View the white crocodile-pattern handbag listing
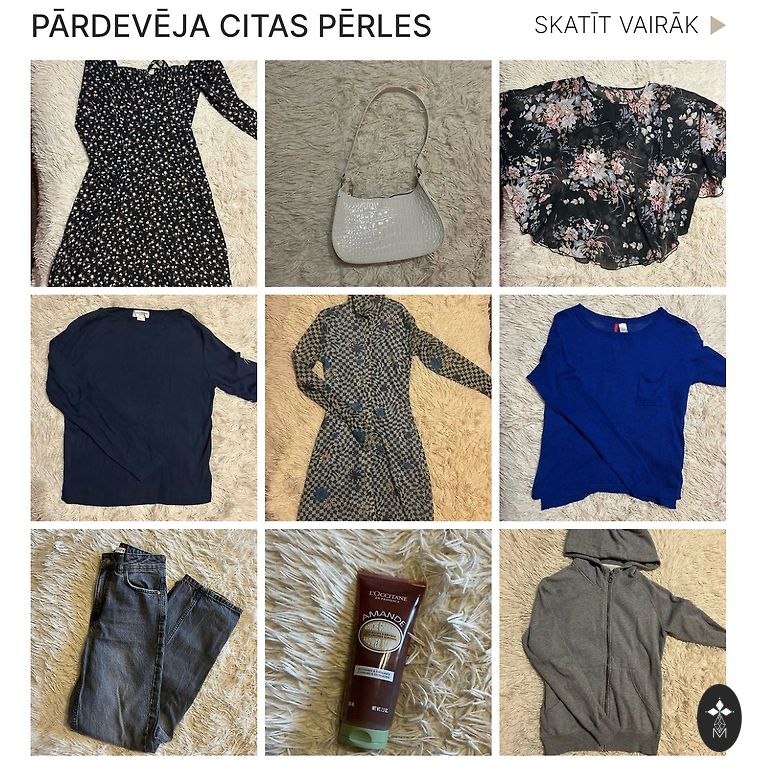Screen dimensions: 758x768 378,173
